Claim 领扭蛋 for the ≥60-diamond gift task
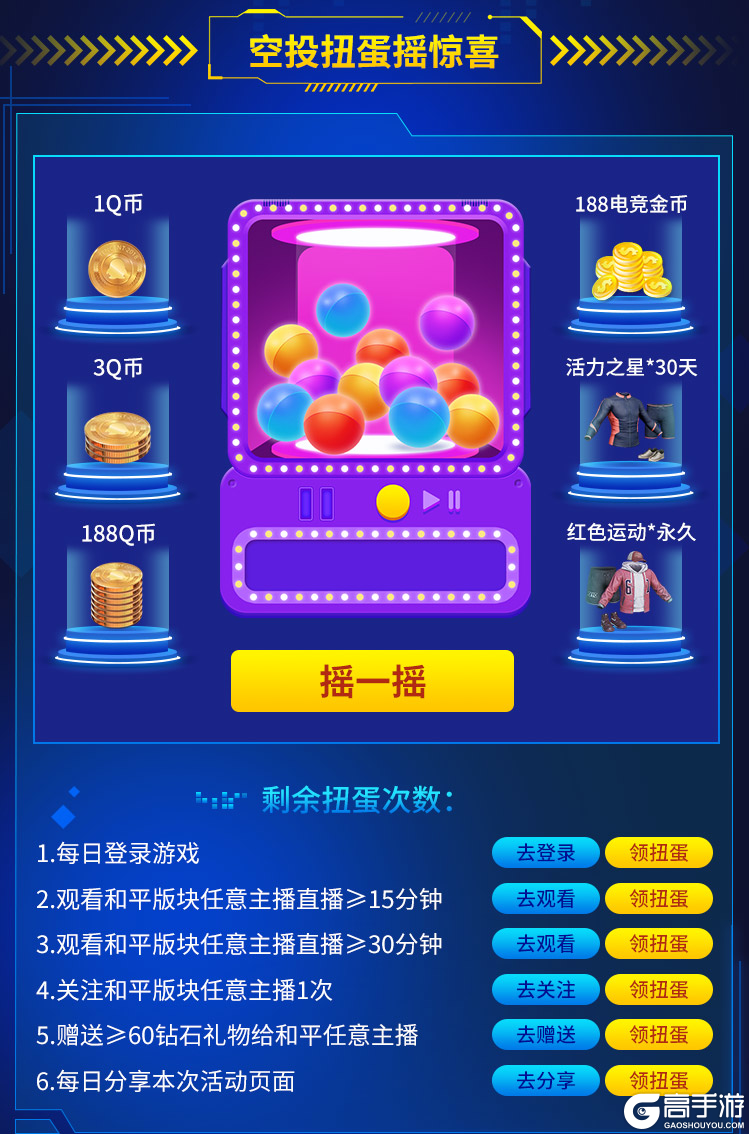The width and height of the screenshot is (749, 1134). pyautogui.click(x=658, y=1034)
